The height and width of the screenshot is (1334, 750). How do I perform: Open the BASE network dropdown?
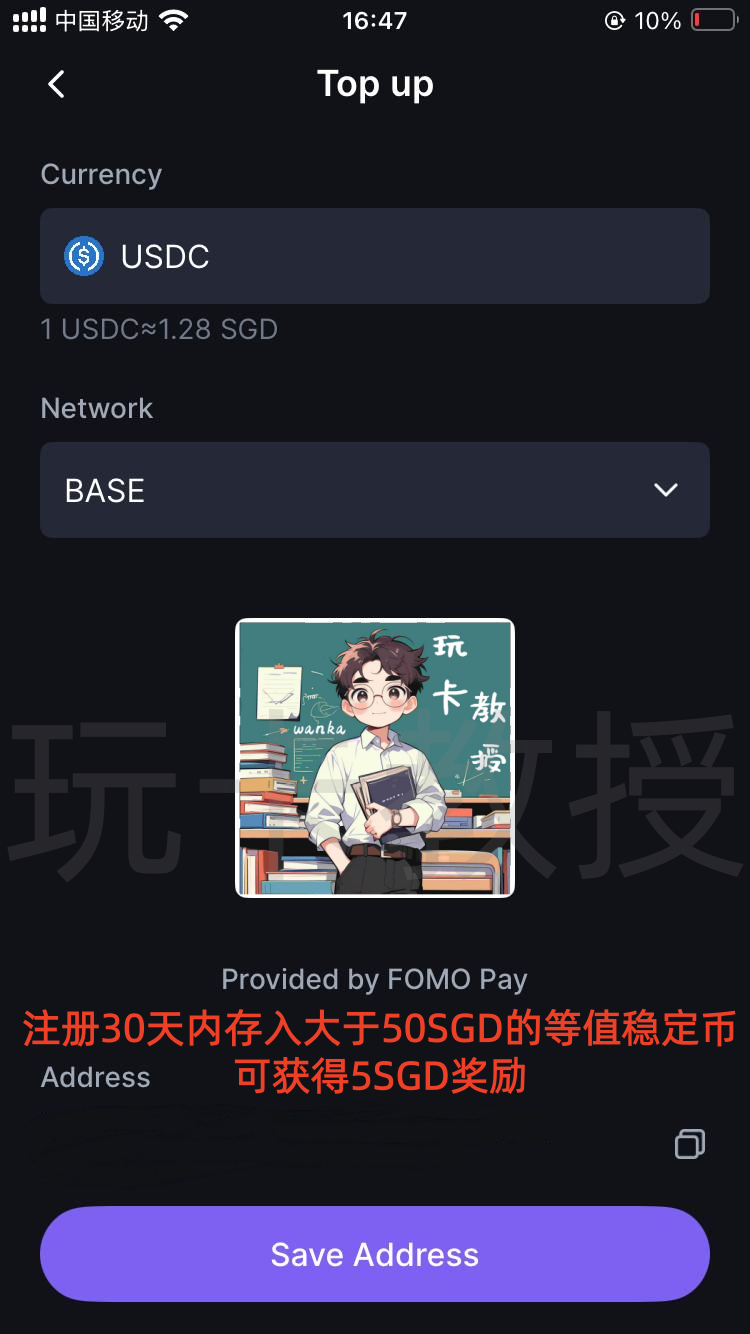pos(375,490)
